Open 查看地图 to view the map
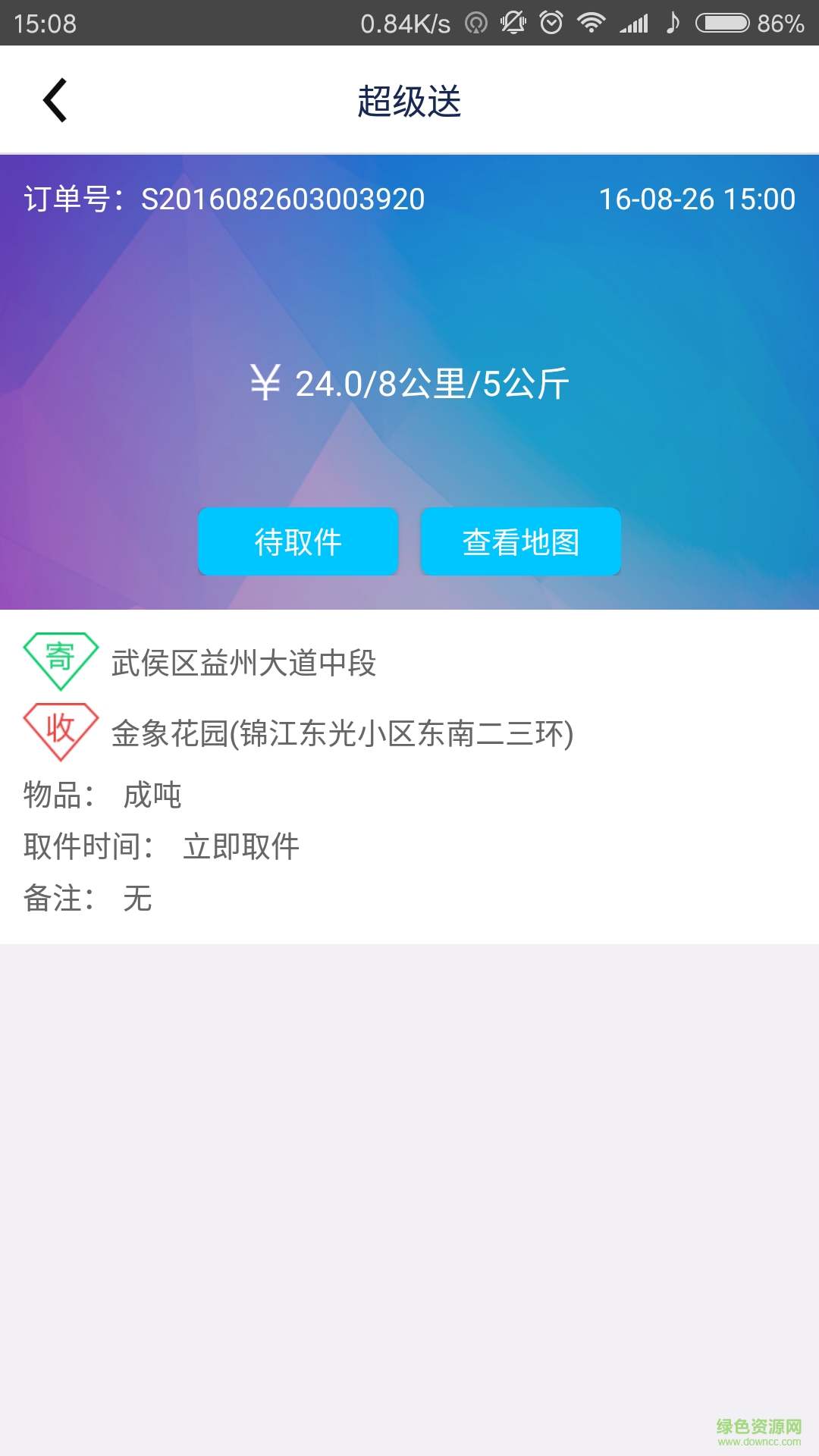Image resolution: width=819 pixels, height=1456 pixels. pos(521,541)
